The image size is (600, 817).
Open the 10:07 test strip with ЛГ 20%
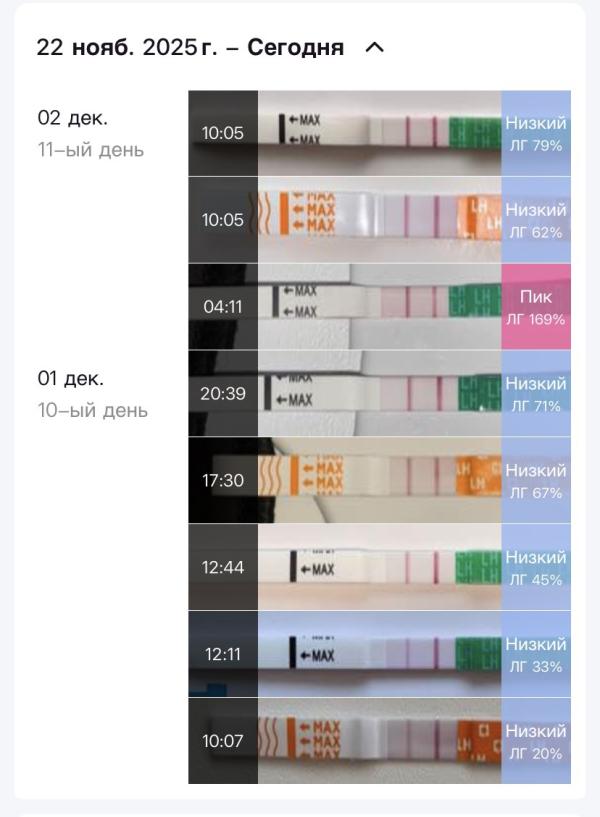click(x=379, y=741)
